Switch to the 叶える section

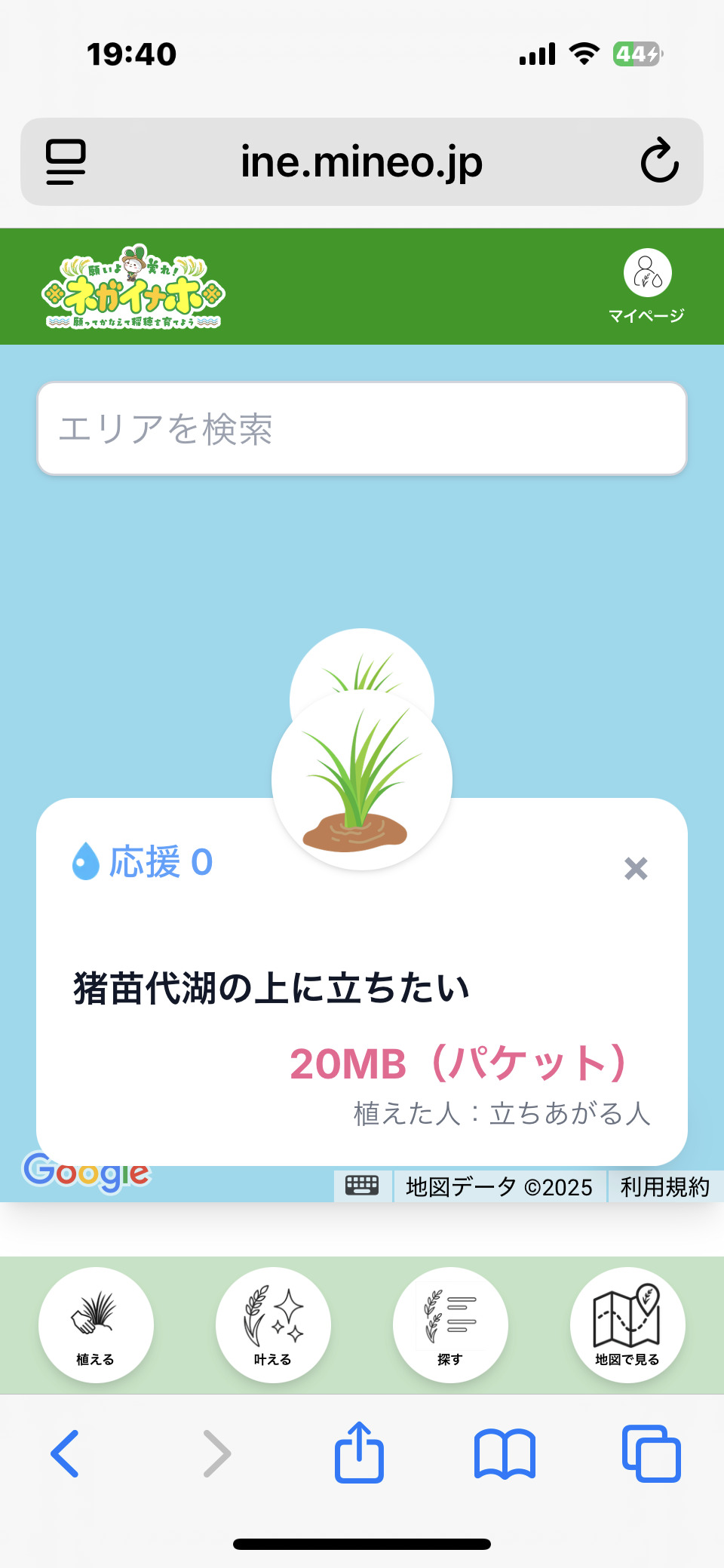(273, 1324)
